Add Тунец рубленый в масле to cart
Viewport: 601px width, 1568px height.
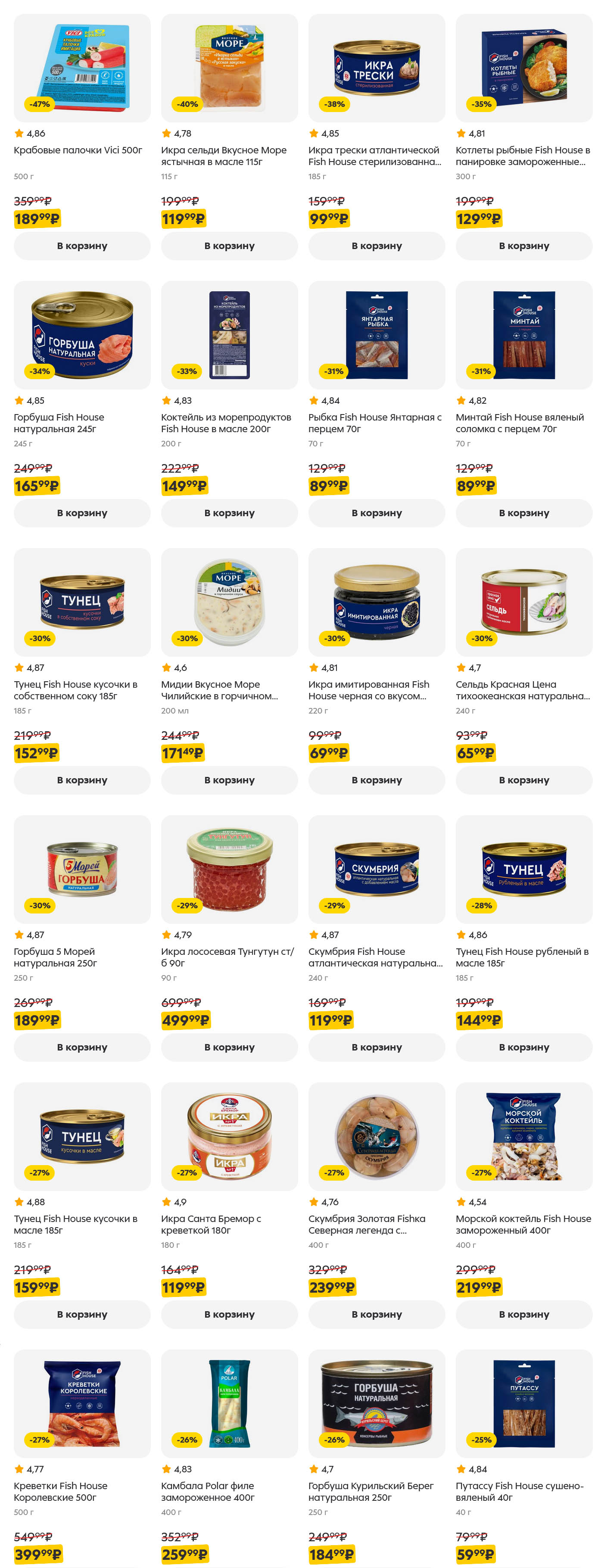523,1047
